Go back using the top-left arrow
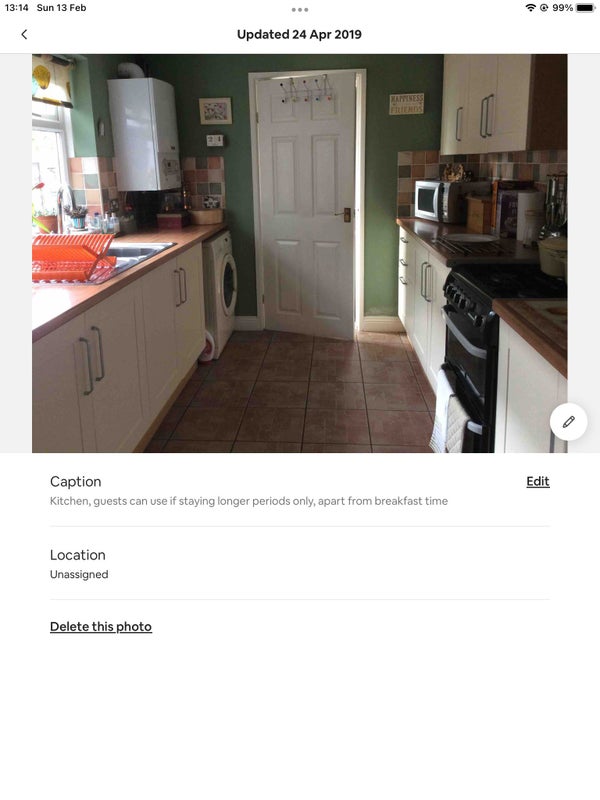Image resolution: width=600 pixels, height=800 pixels. tap(24, 34)
